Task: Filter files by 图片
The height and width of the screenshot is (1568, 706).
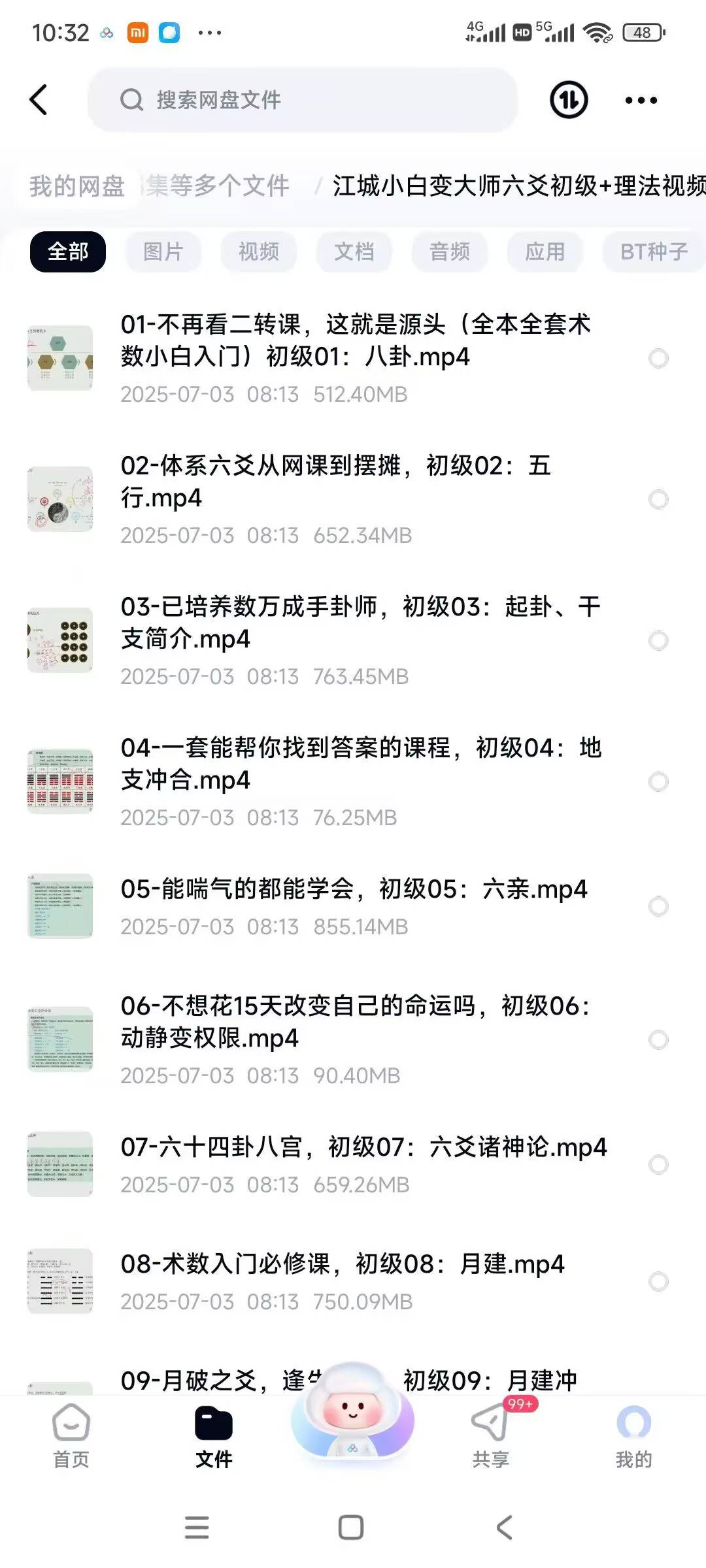Action: click(x=163, y=252)
